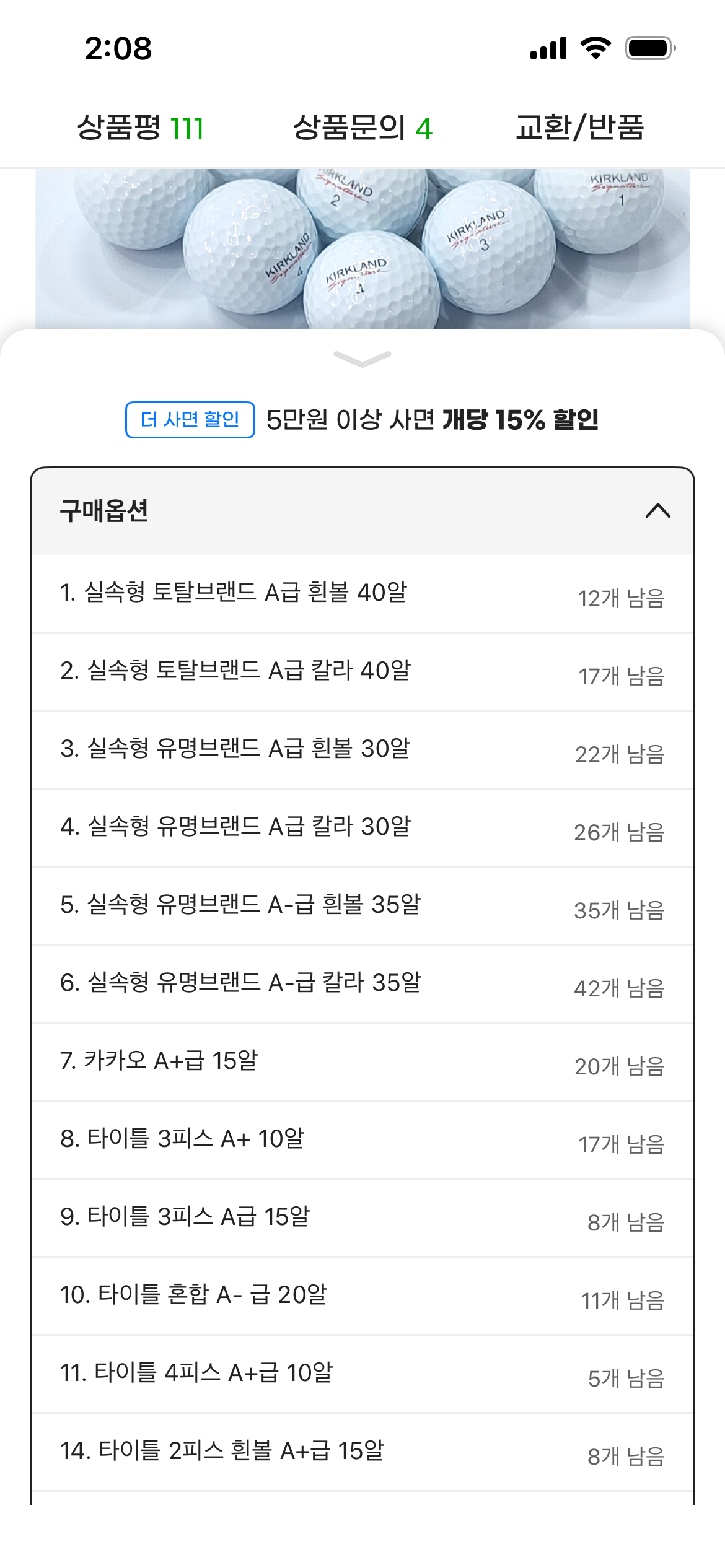Tap the 더 사면 할인 badge
725x1568 pixels.
point(190,420)
